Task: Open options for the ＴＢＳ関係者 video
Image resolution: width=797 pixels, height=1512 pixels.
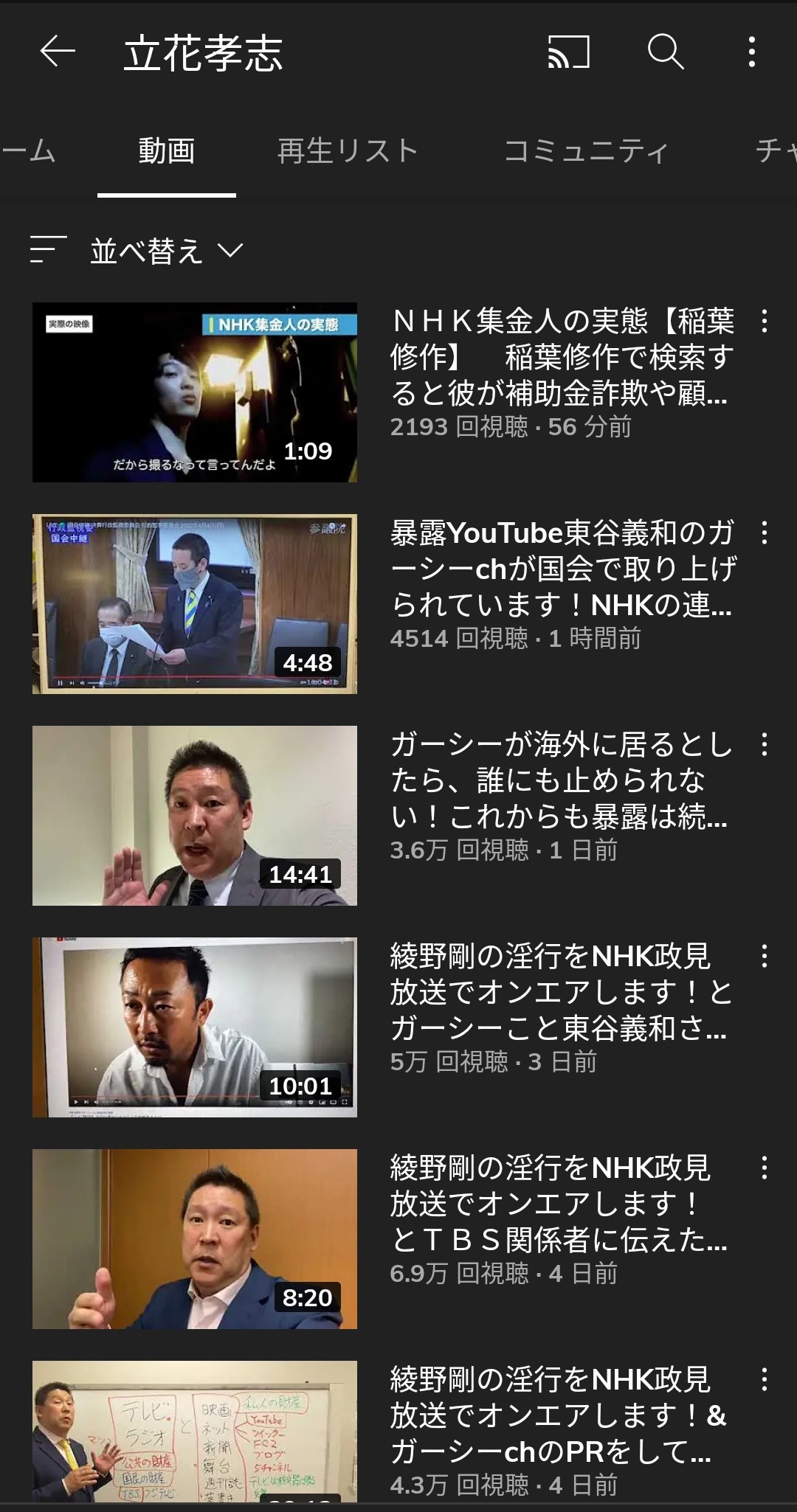Action: click(x=764, y=1168)
